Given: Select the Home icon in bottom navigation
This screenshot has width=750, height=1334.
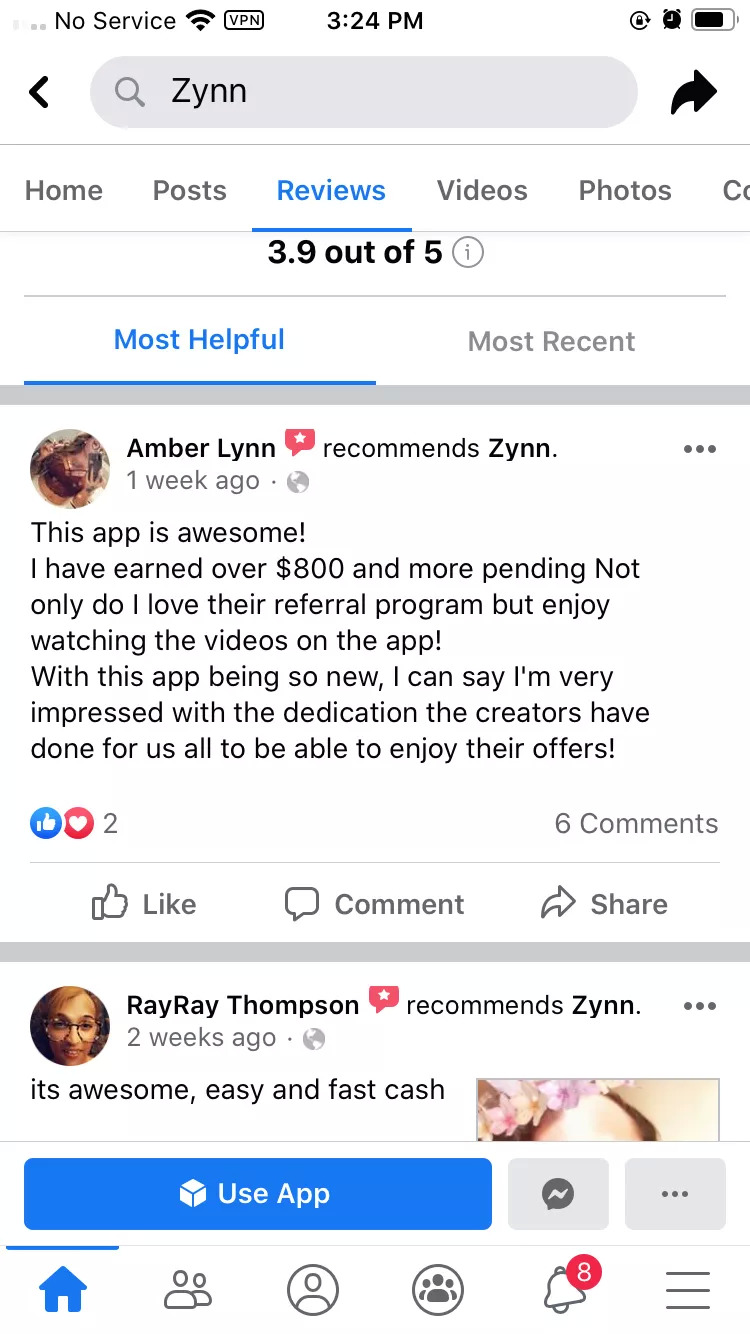Looking at the screenshot, I should pyautogui.click(x=62, y=1289).
